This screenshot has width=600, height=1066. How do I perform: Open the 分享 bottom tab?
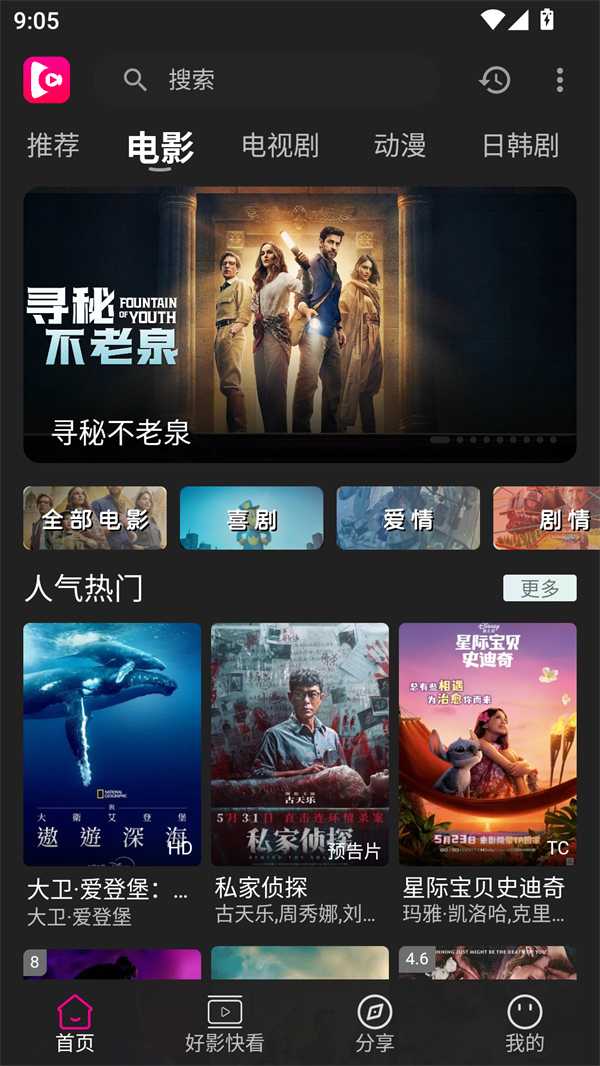(375, 1025)
